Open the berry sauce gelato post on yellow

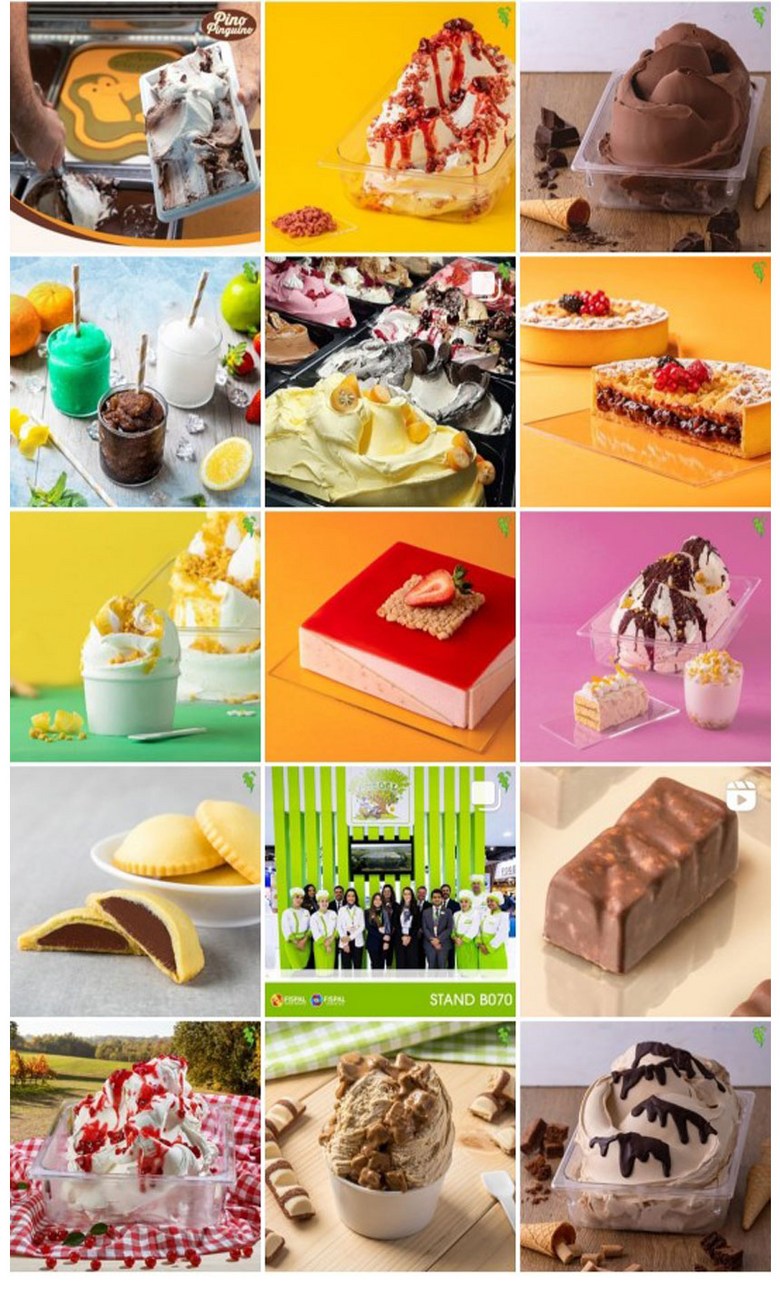(390, 126)
